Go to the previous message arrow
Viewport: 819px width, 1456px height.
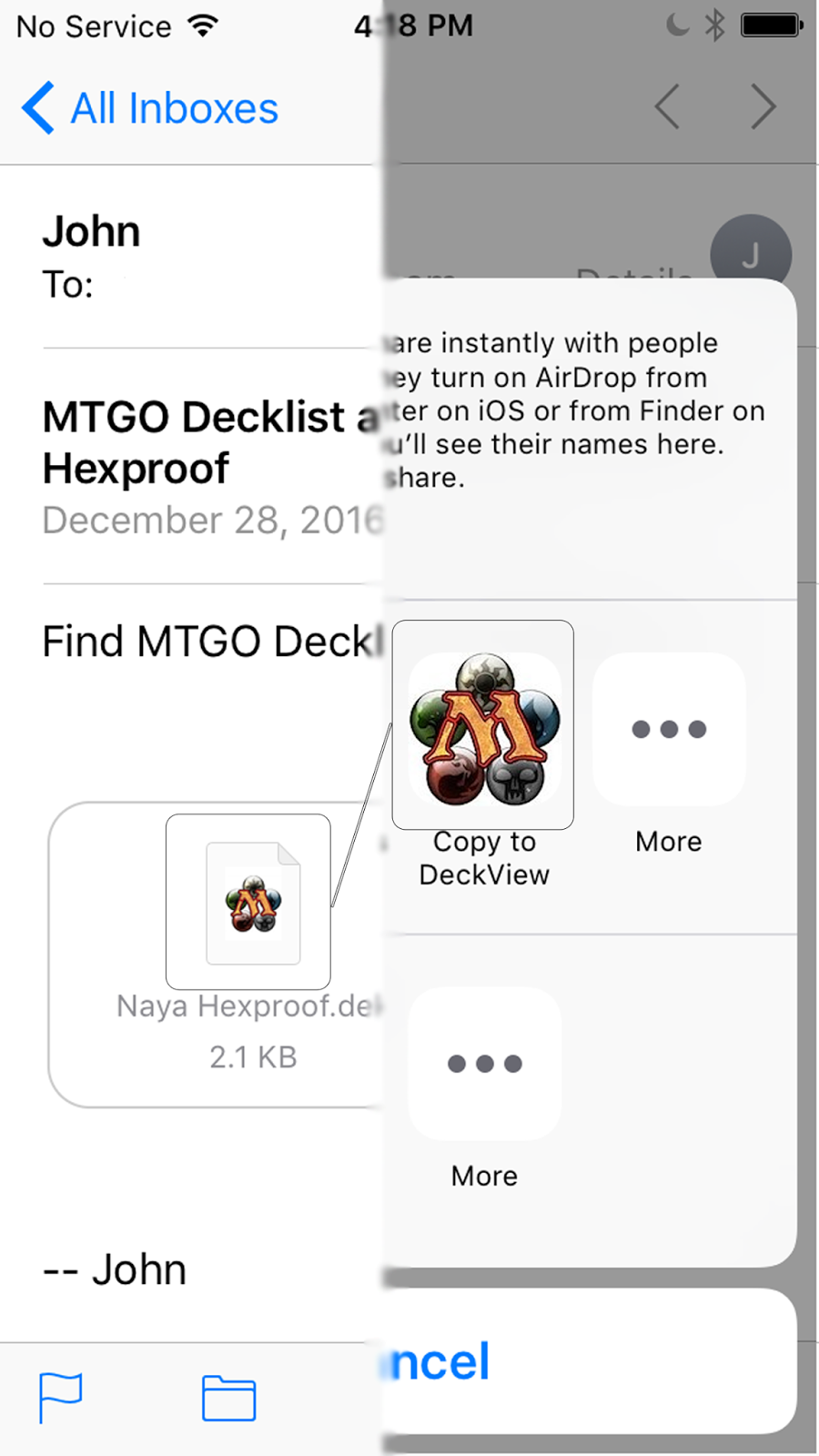[667, 107]
